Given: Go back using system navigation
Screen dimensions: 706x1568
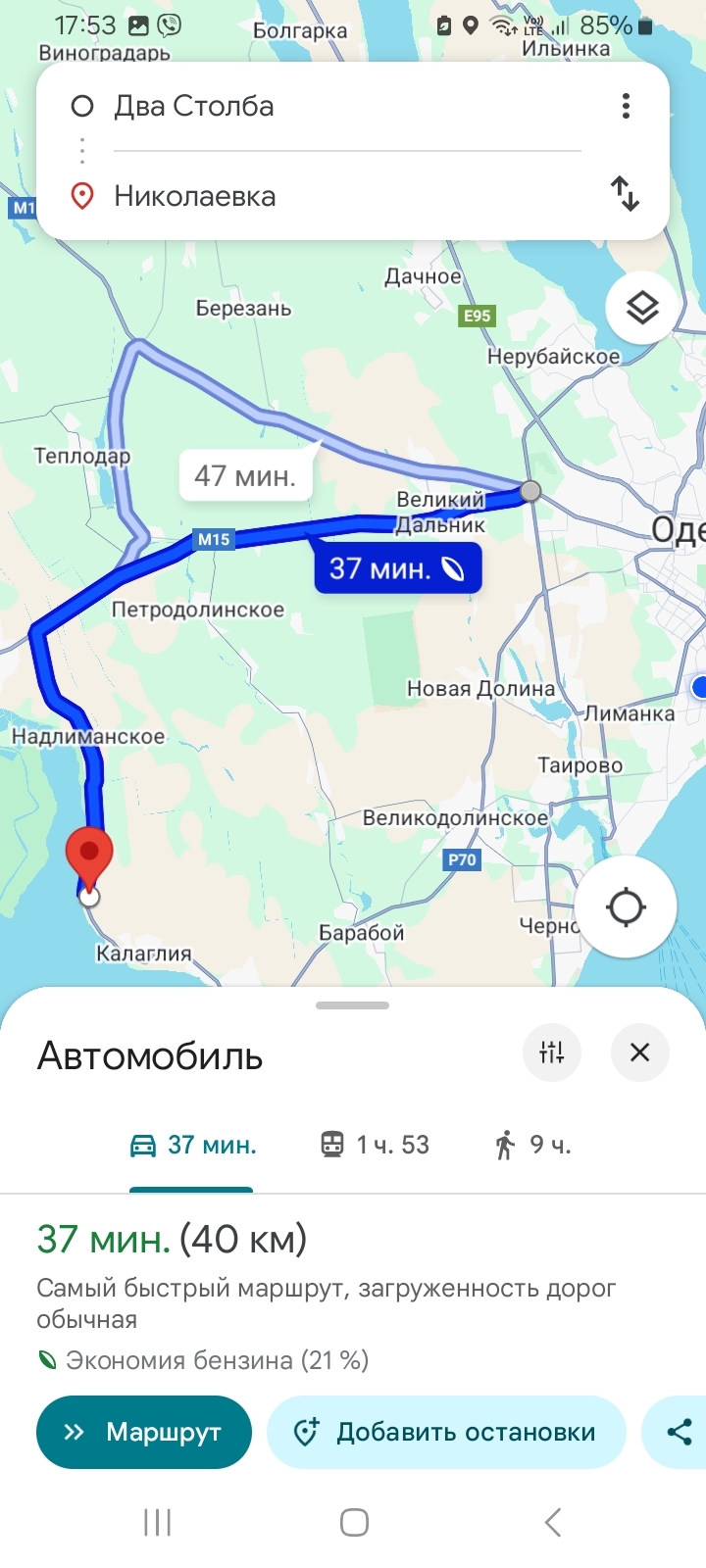Looking at the screenshot, I should point(552,1522).
